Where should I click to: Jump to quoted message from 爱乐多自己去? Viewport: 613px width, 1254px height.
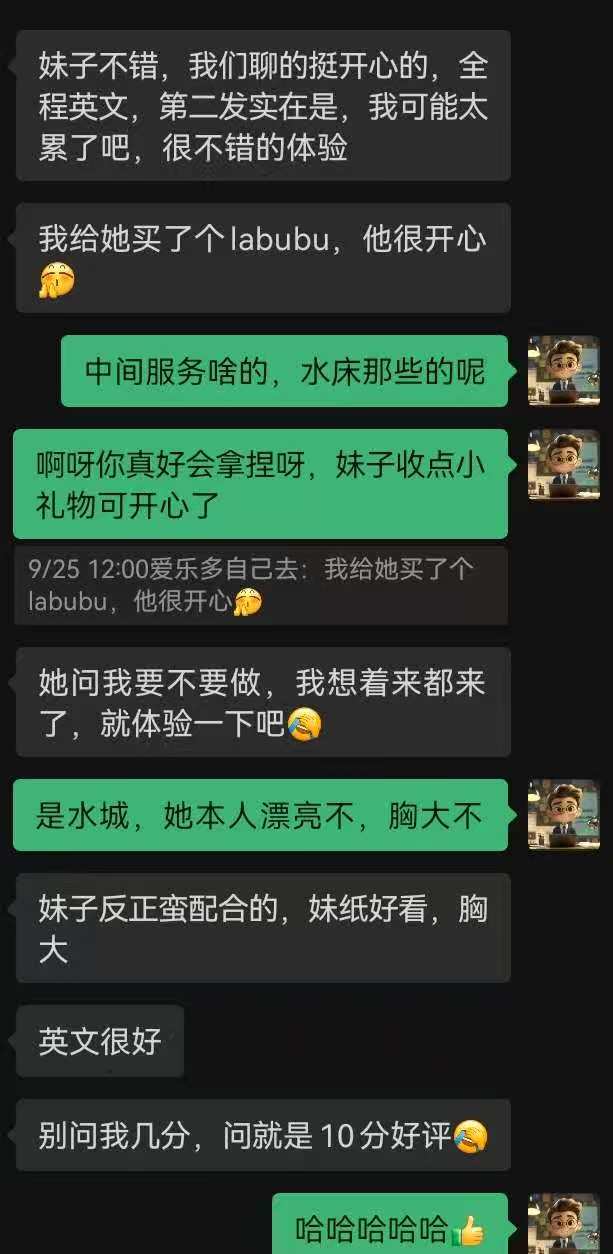pyautogui.click(x=261, y=585)
